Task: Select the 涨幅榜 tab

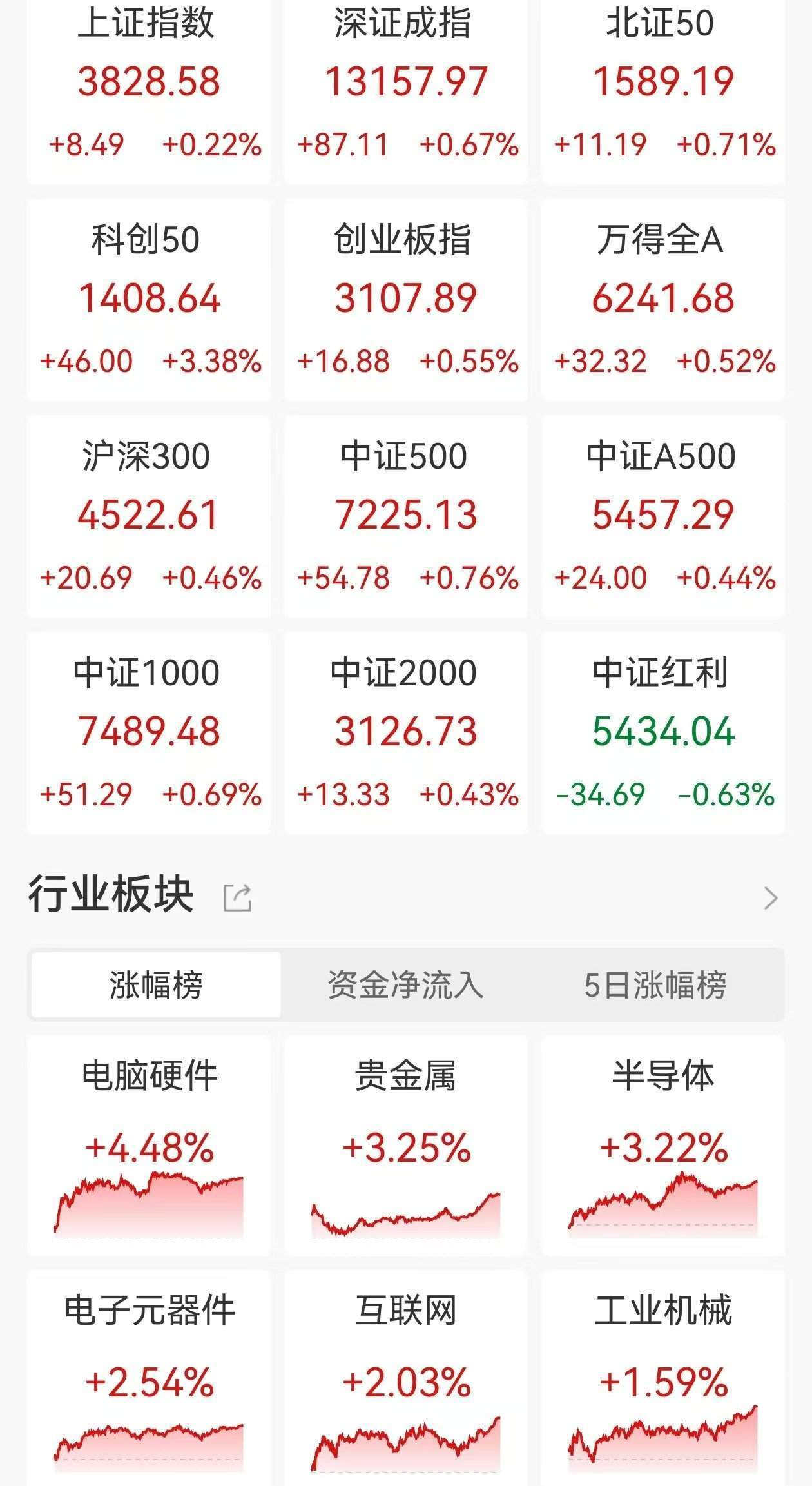Action: tap(156, 985)
